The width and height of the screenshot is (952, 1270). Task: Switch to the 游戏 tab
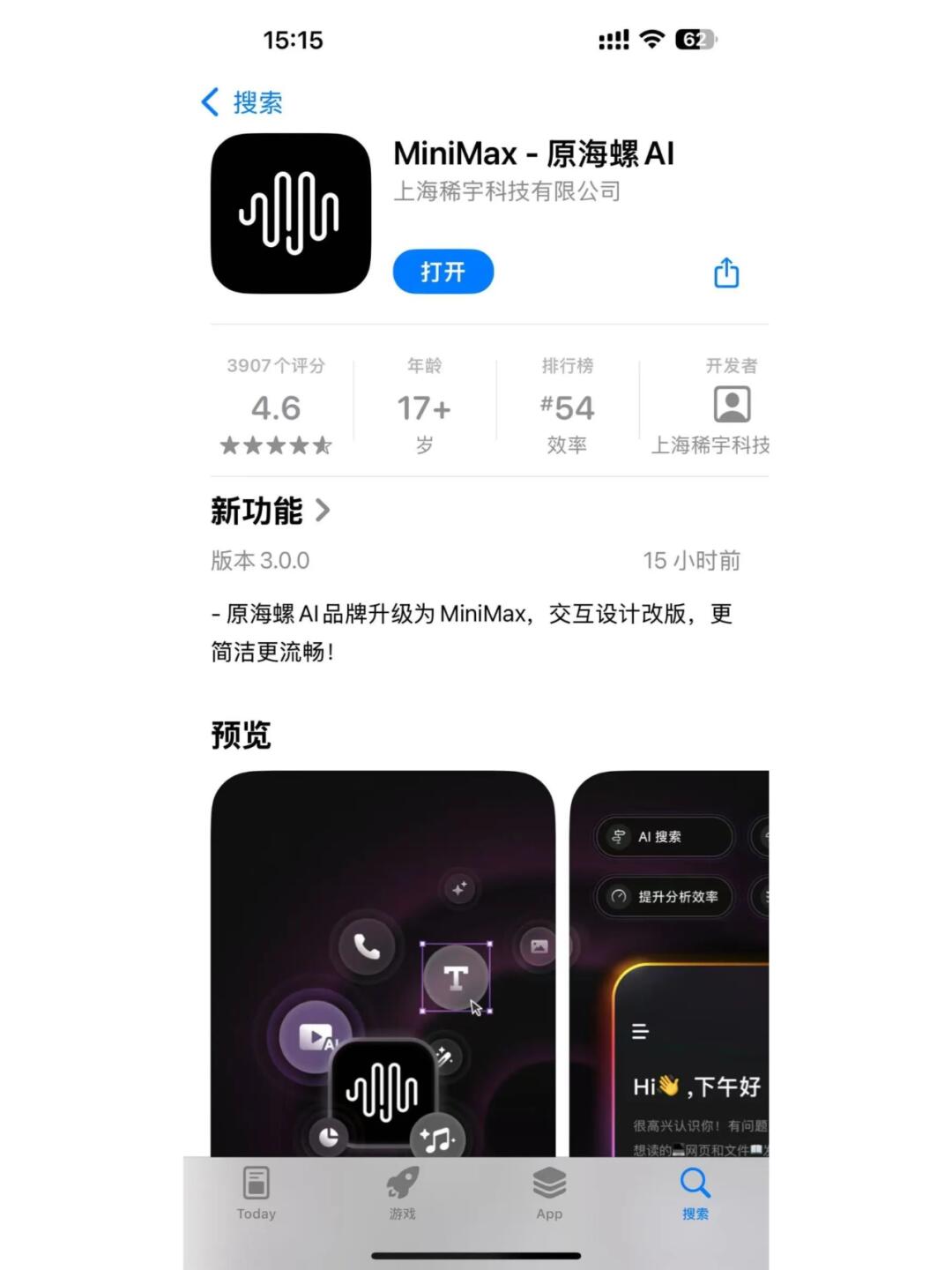click(403, 1193)
